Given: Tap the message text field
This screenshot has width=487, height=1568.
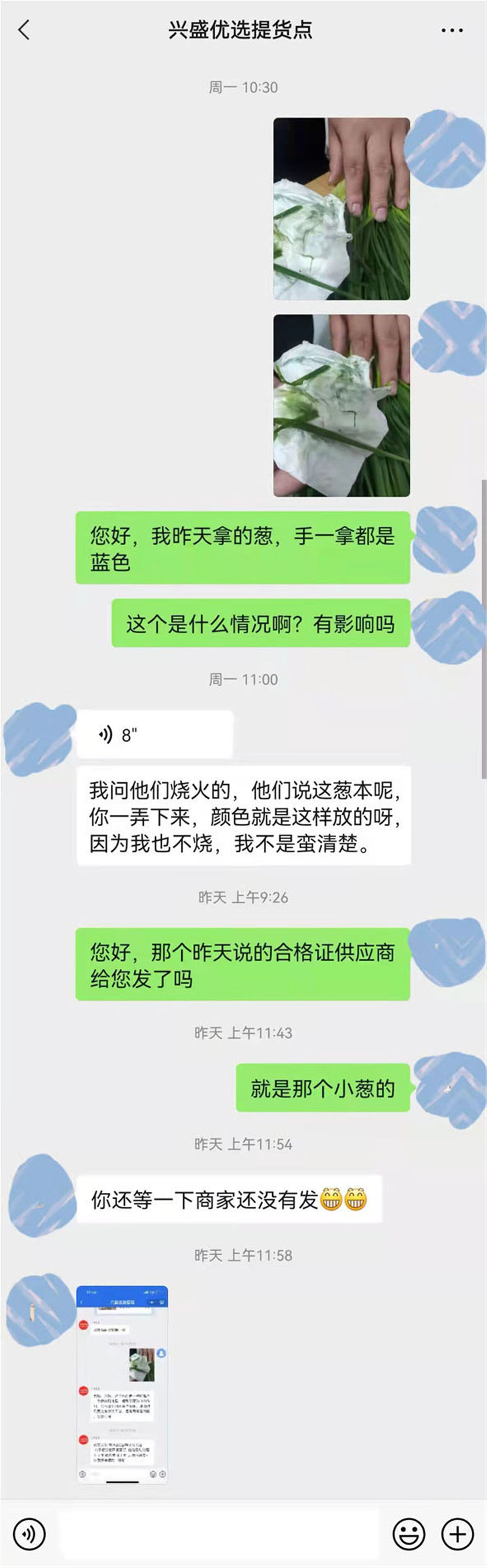Looking at the screenshot, I should (x=219, y=1533).
